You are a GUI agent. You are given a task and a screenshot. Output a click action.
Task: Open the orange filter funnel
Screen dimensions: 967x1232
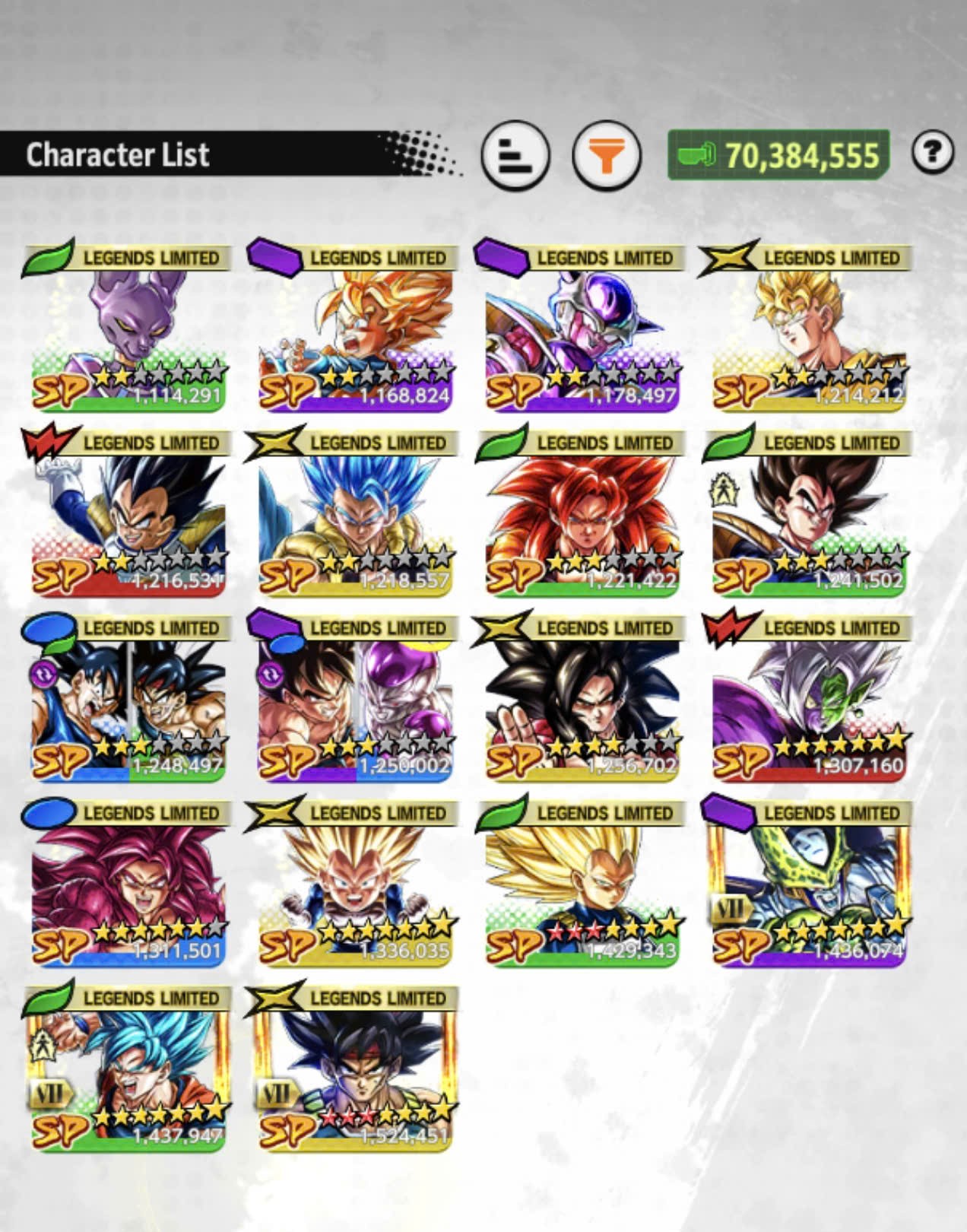coord(606,156)
